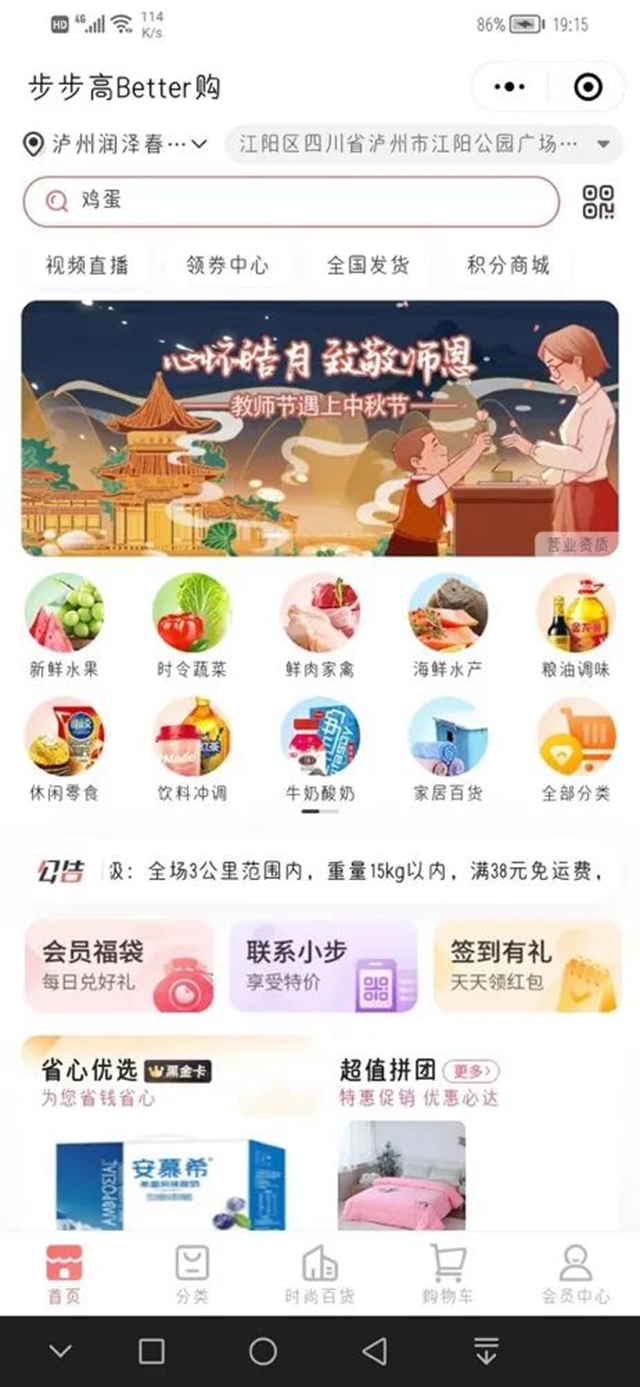This screenshot has height=1387, width=640.
Task: Open the mini program overflow menu
Action: 509,87
